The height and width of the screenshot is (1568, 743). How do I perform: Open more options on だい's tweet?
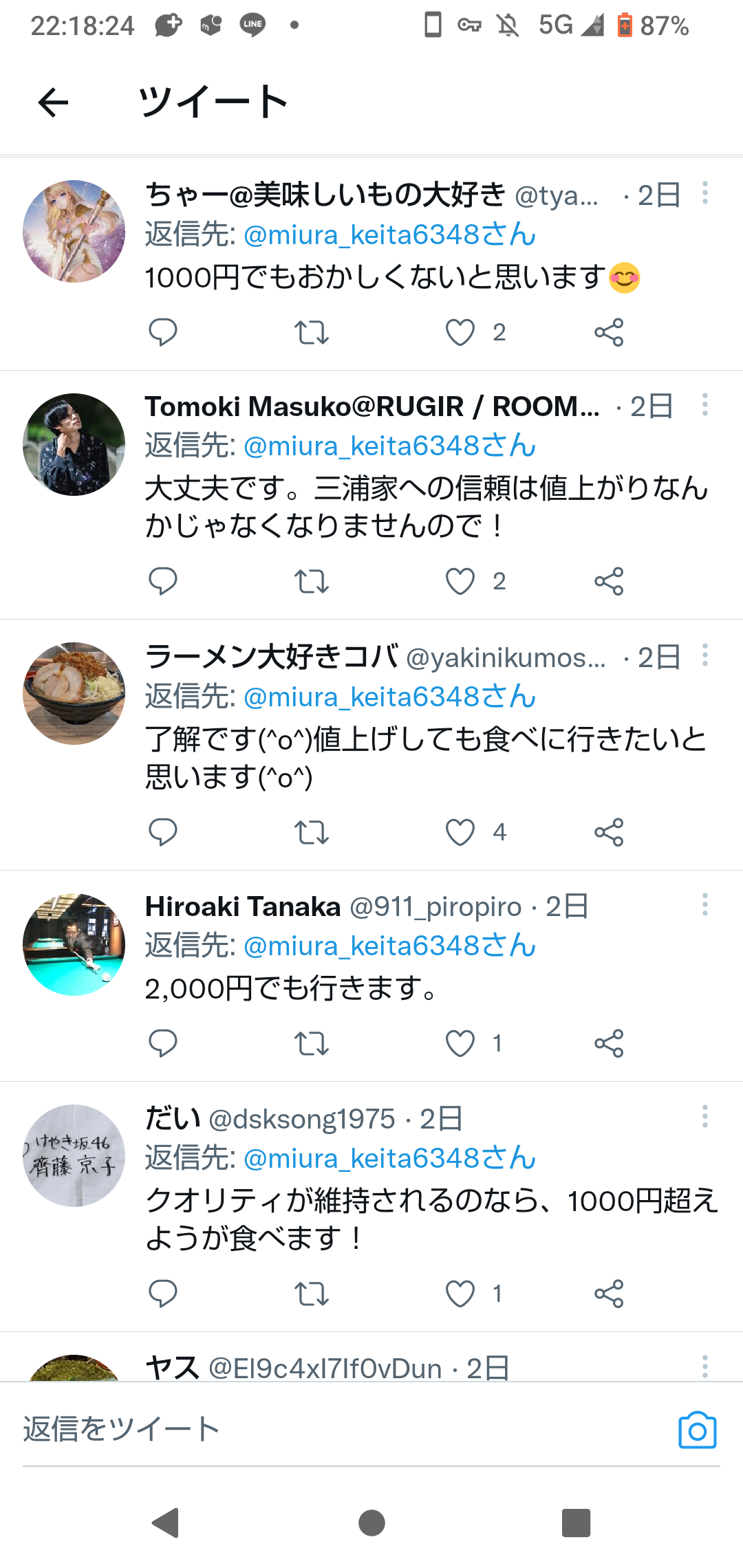tap(705, 1116)
